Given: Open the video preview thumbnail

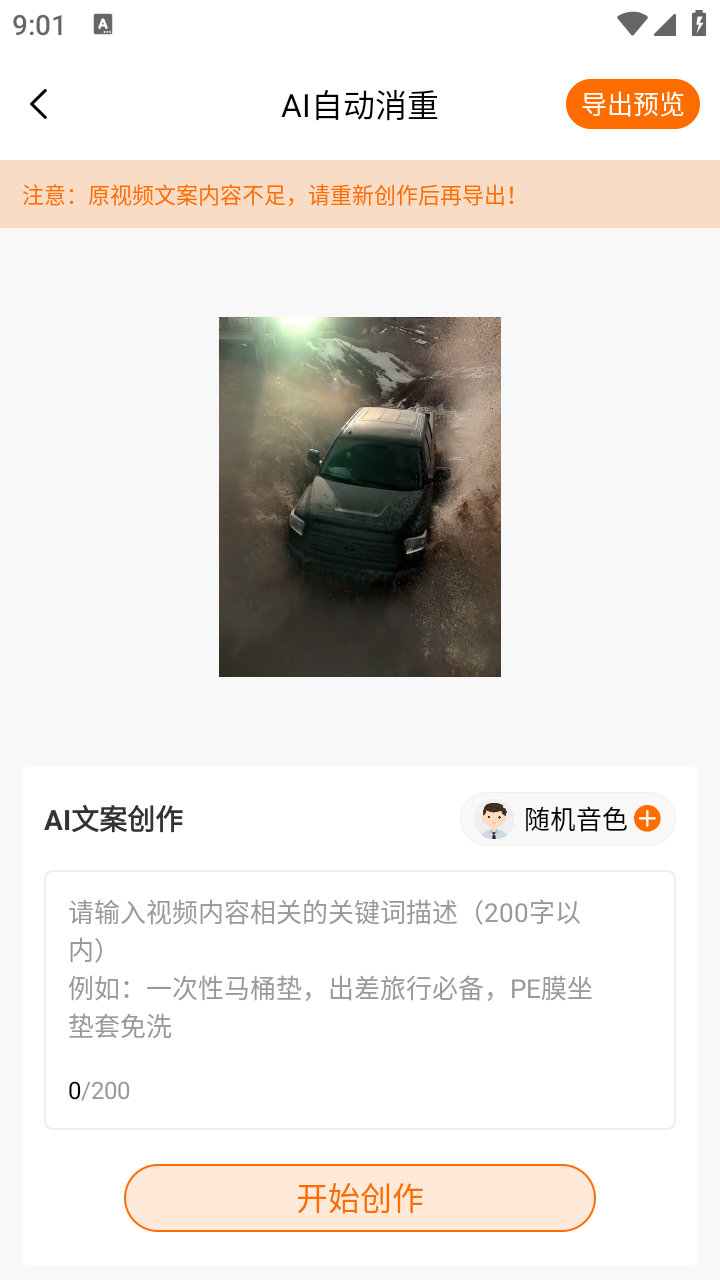Looking at the screenshot, I should click(x=359, y=495).
